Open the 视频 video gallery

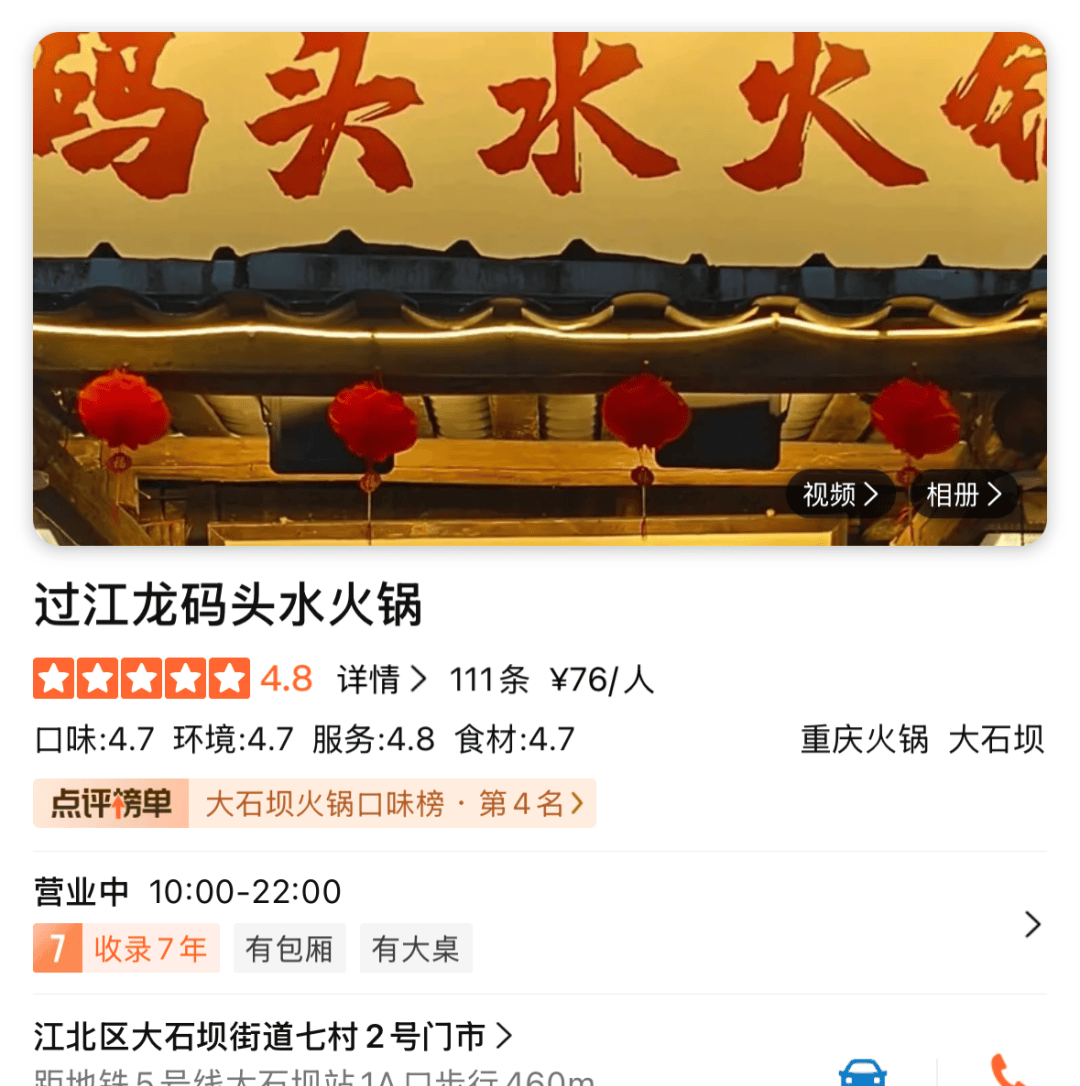tap(840, 494)
